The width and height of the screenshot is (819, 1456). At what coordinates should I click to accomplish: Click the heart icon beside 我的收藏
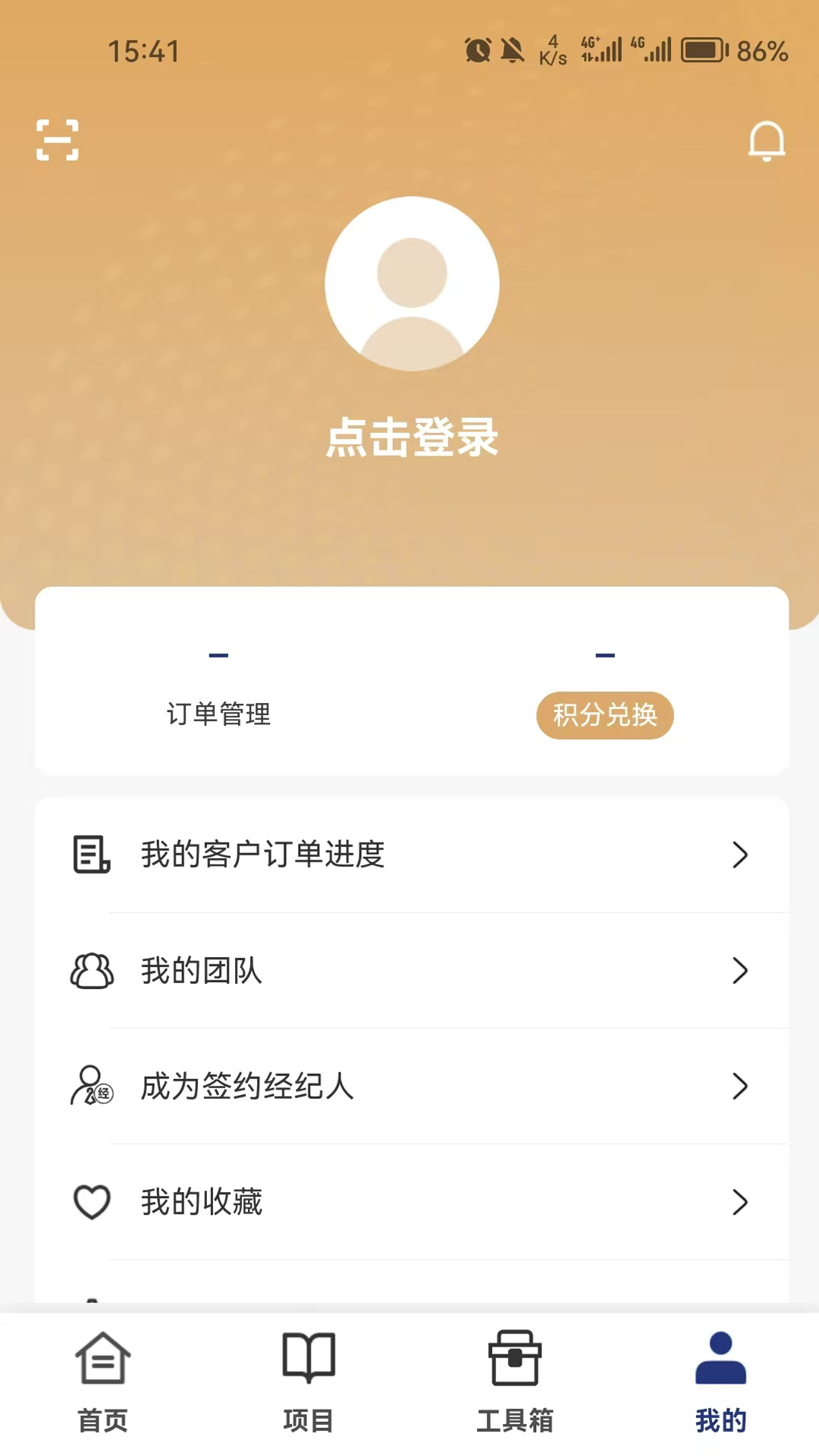pyautogui.click(x=91, y=1202)
